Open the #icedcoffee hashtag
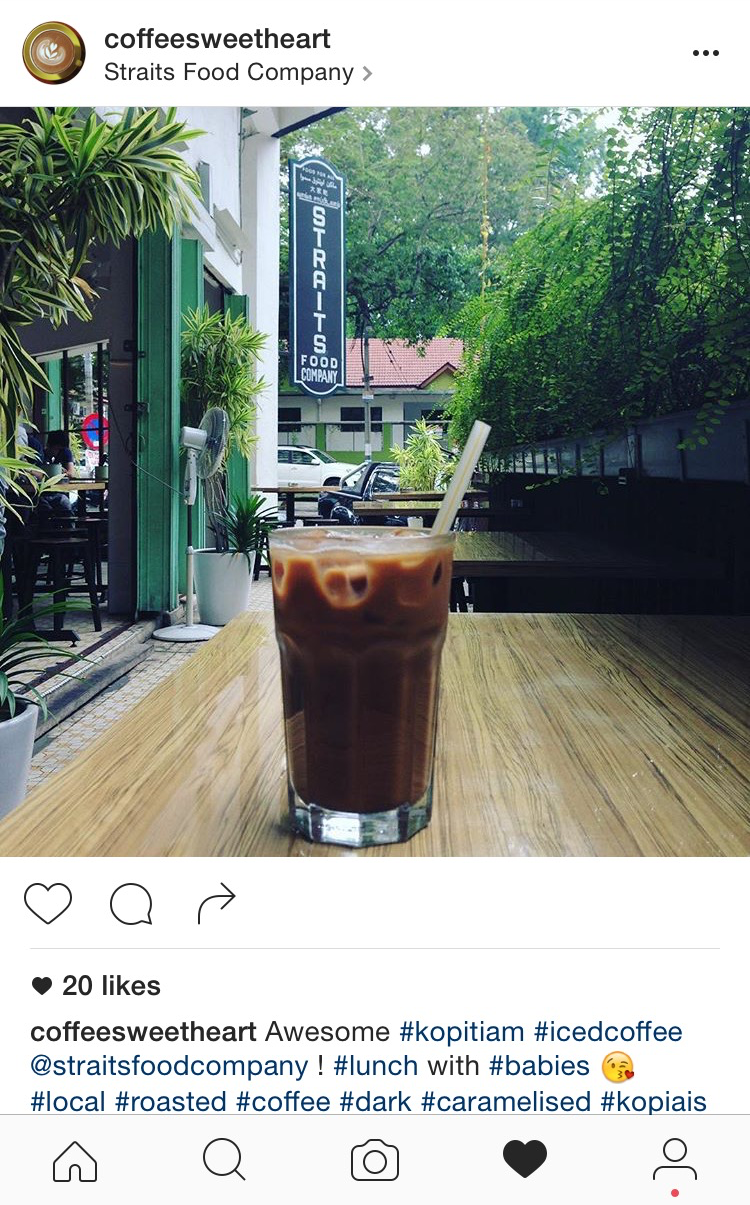Image resolution: width=750 pixels, height=1205 pixels. 607,1032
